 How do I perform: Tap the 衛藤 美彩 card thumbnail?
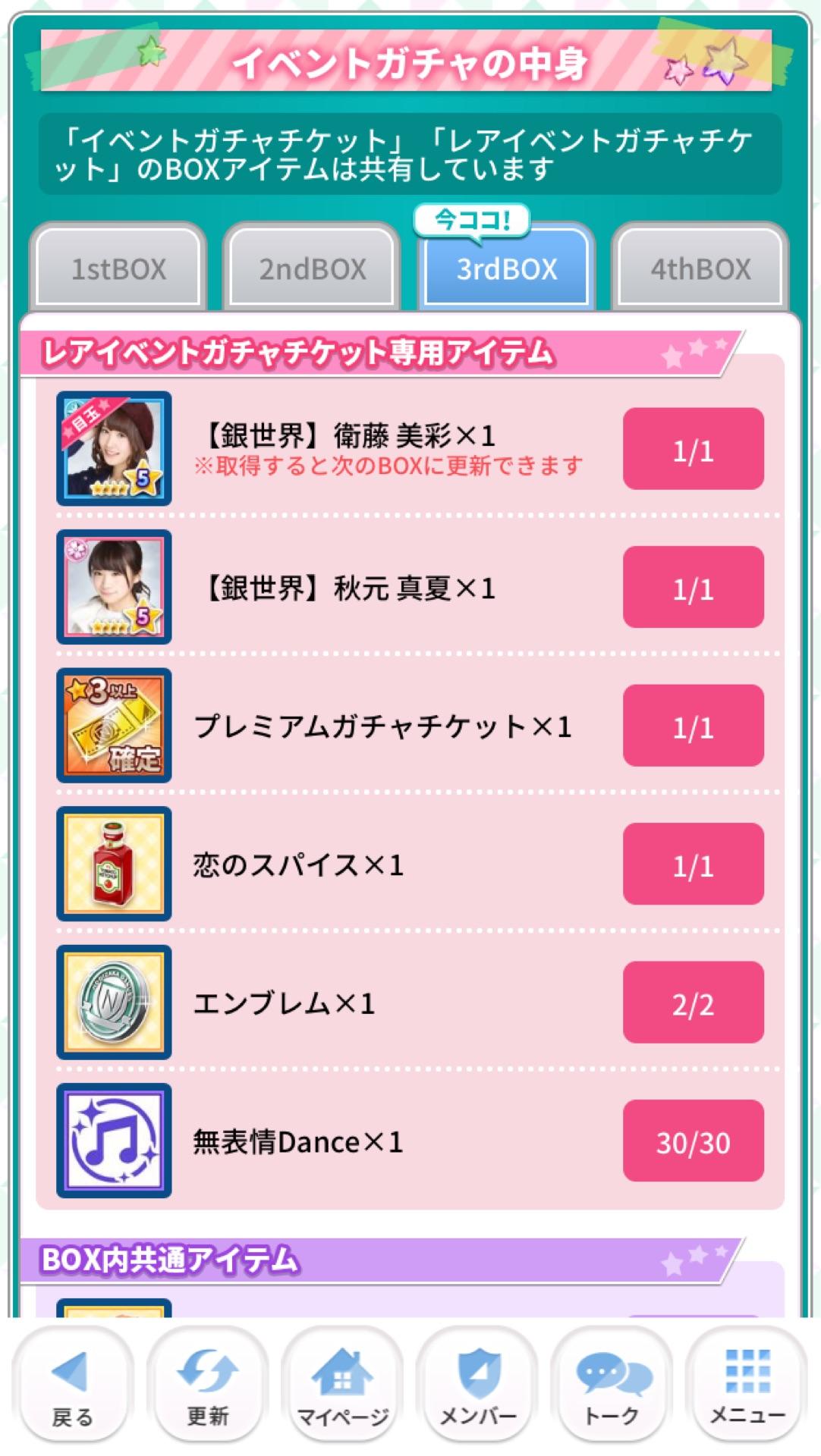click(112, 449)
